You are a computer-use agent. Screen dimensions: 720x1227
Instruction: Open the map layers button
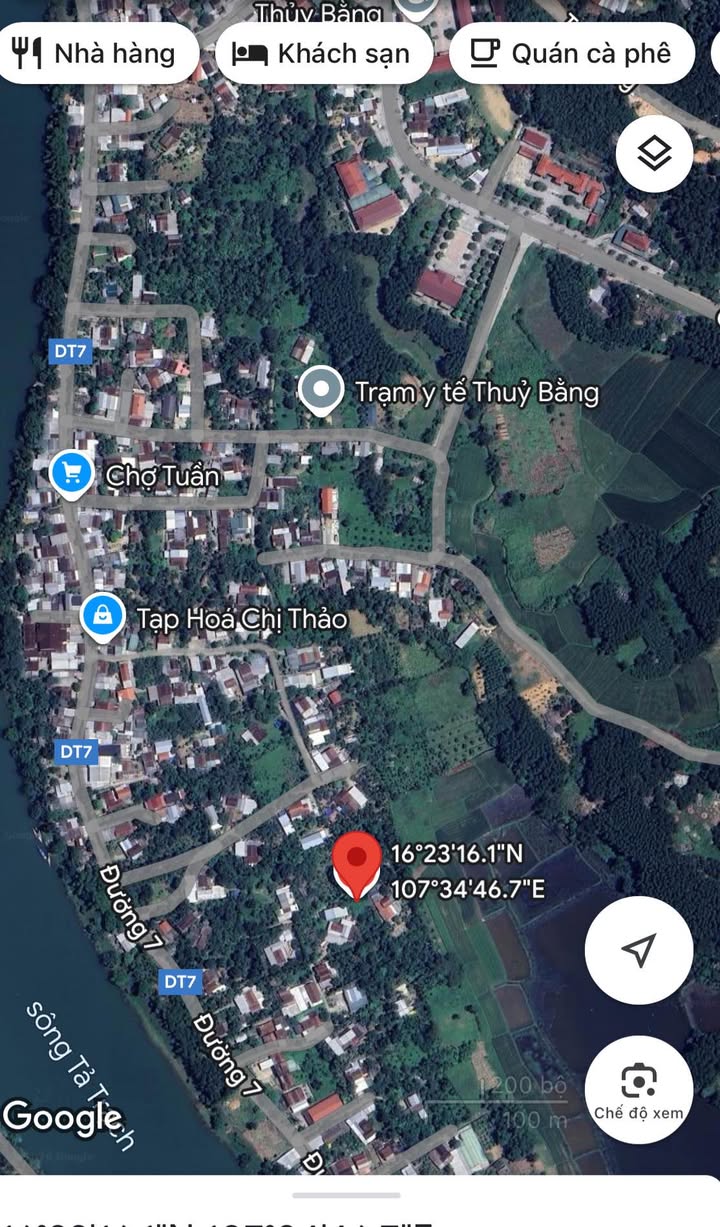coord(655,154)
